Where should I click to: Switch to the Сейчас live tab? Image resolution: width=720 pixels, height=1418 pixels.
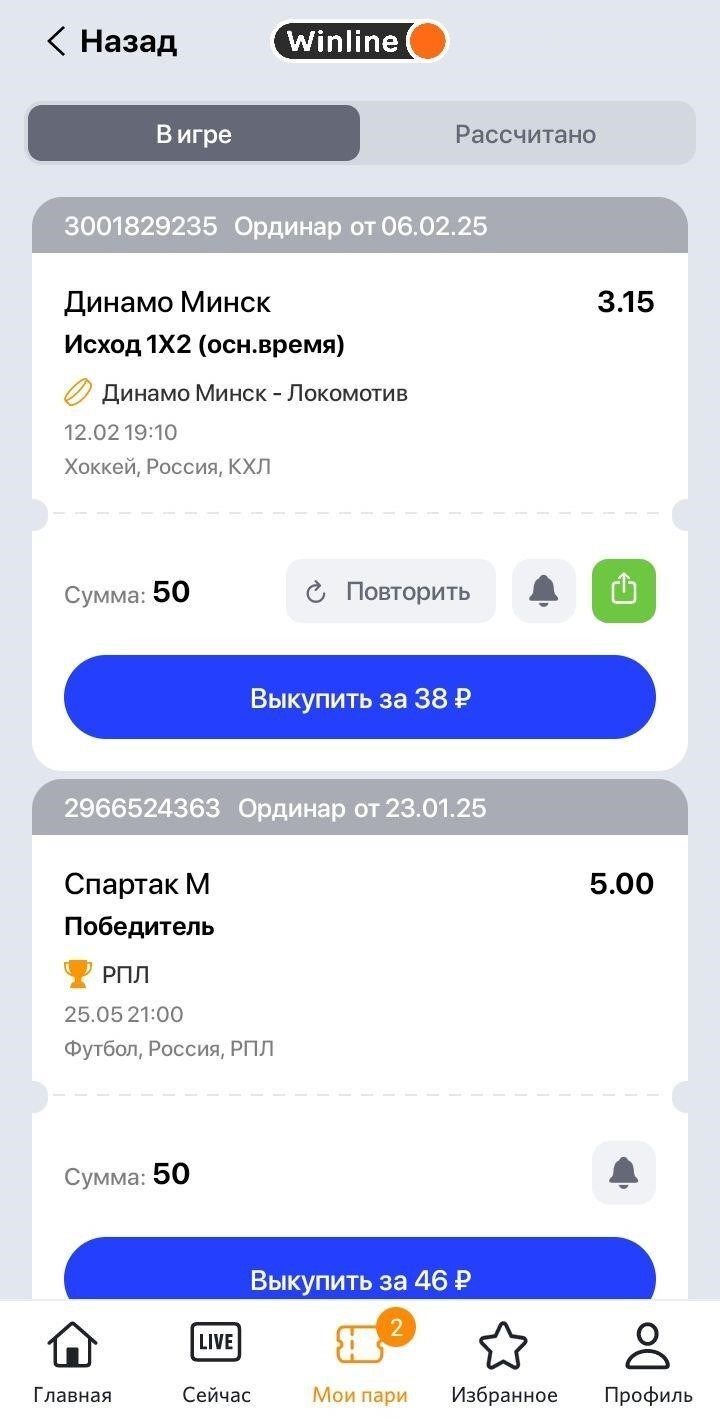216,1362
